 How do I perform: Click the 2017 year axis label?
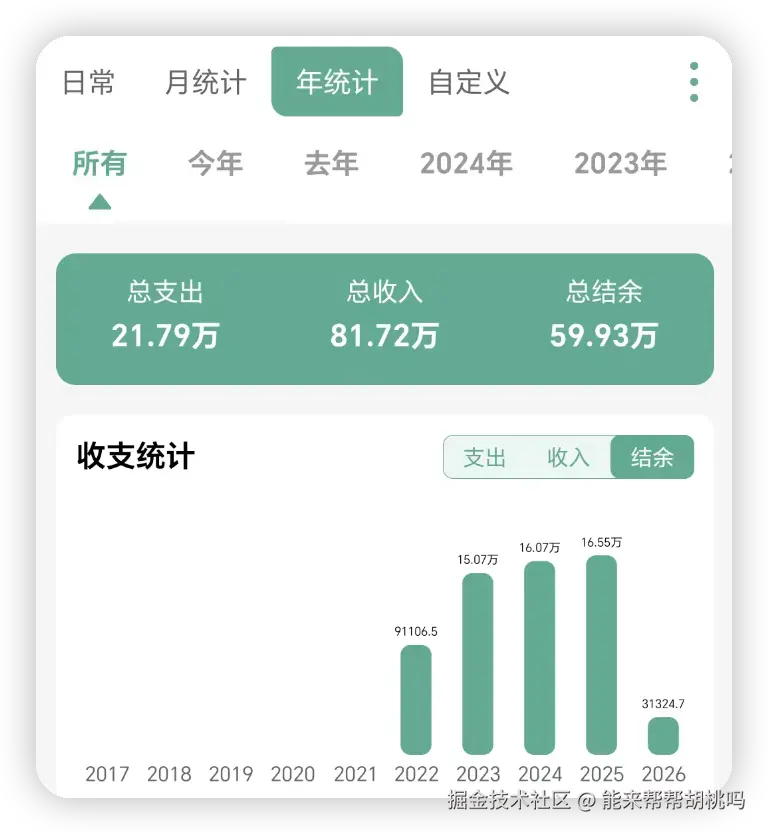click(106, 773)
